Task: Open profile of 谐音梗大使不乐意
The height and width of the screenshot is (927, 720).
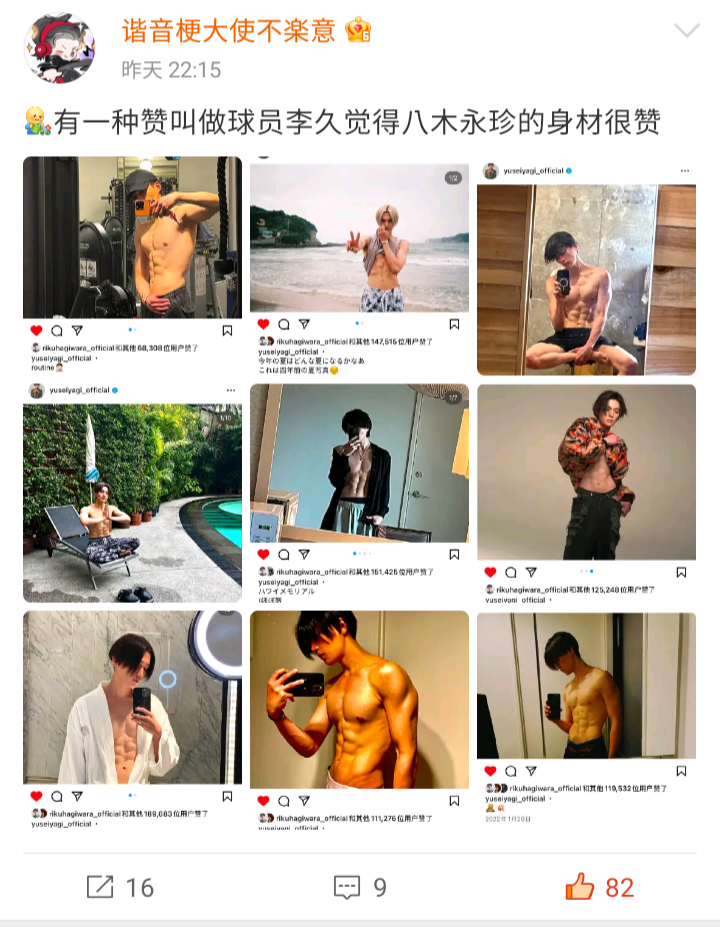Action: coord(228,31)
